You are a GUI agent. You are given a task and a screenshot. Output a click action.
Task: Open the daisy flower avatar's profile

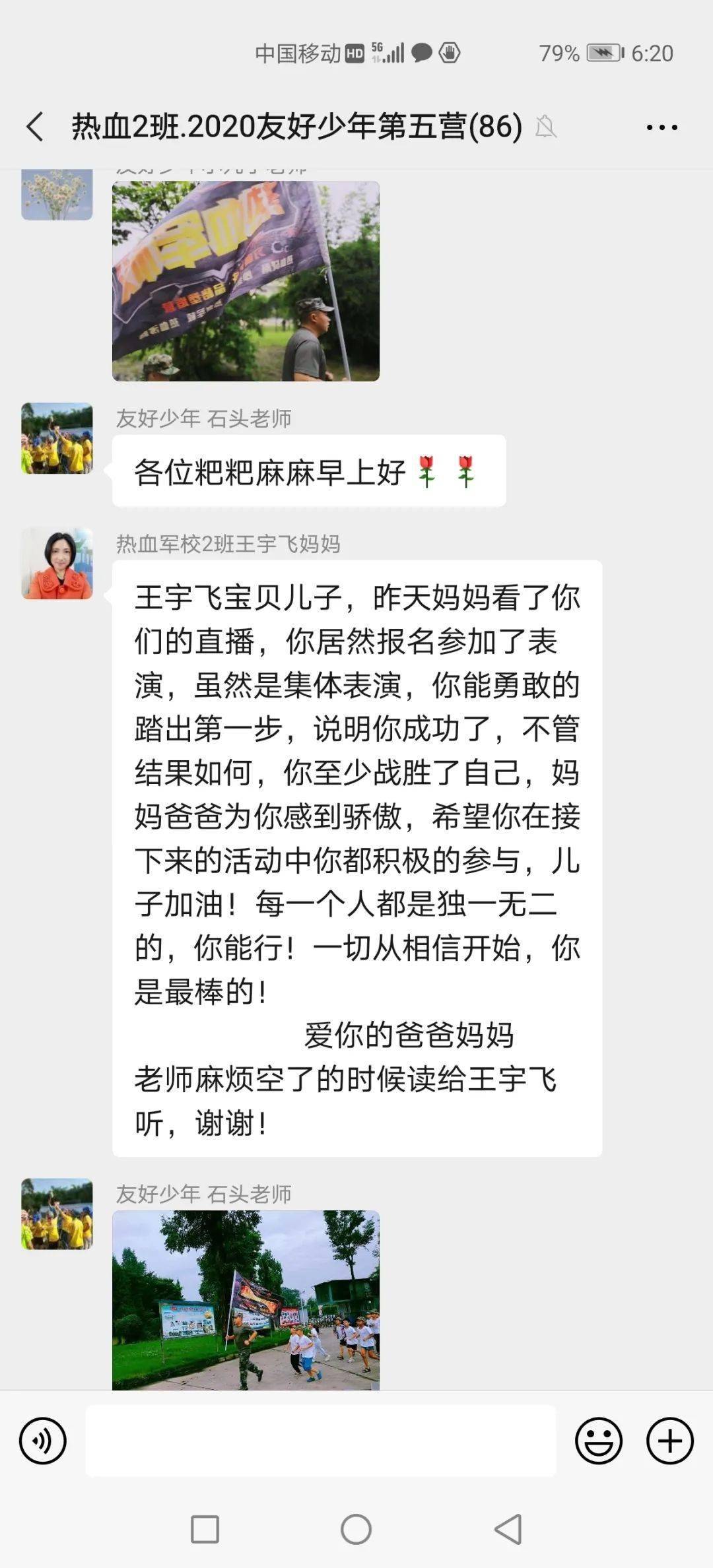57,193
